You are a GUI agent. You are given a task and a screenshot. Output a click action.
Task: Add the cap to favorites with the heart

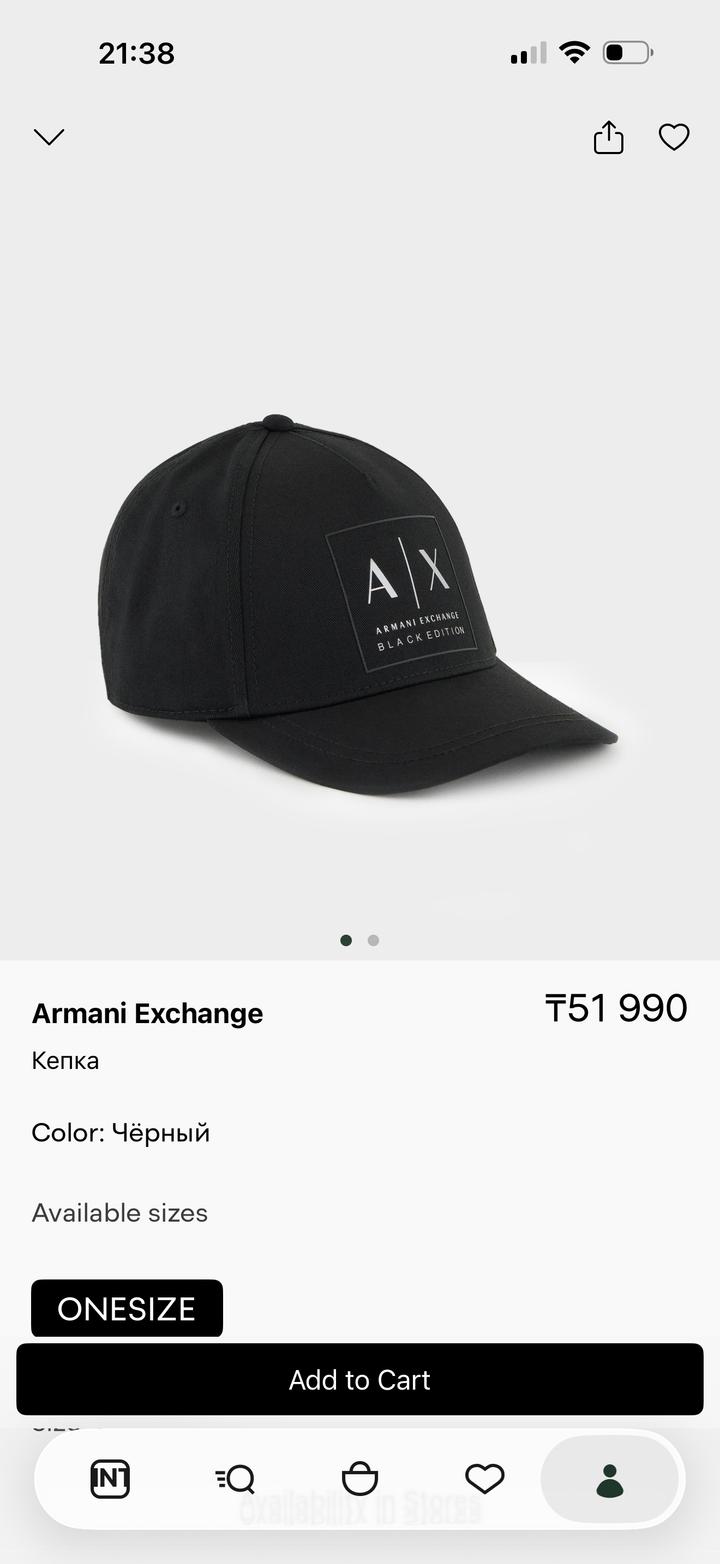click(x=674, y=137)
